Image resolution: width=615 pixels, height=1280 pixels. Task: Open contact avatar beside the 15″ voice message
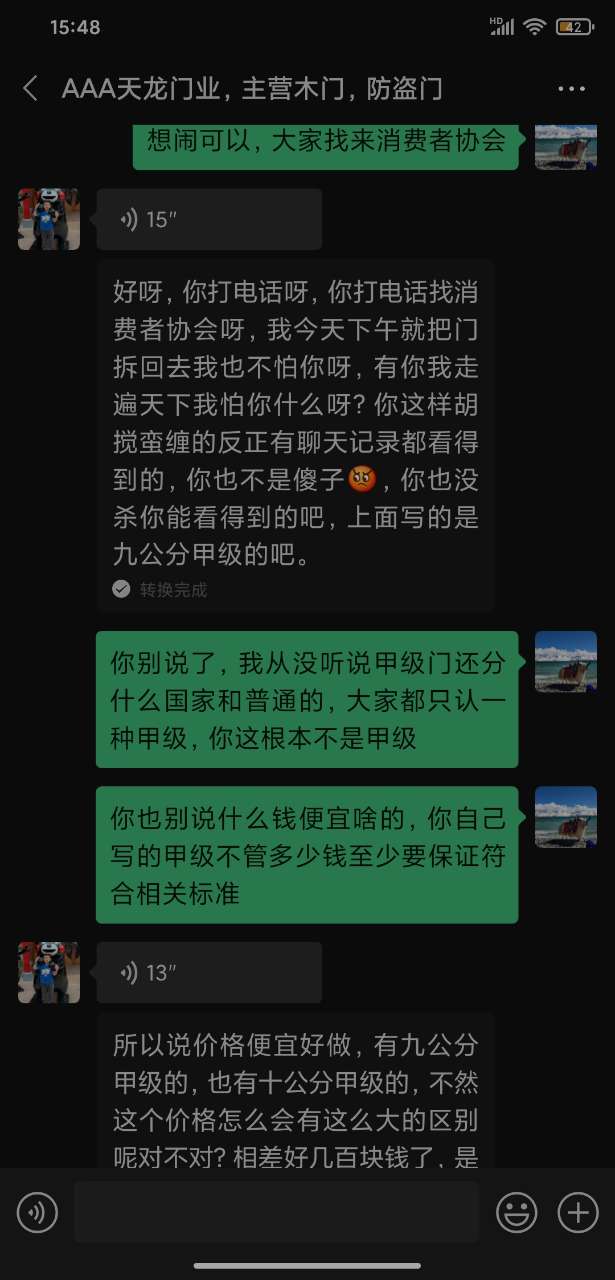pyautogui.click(x=49, y=219)
